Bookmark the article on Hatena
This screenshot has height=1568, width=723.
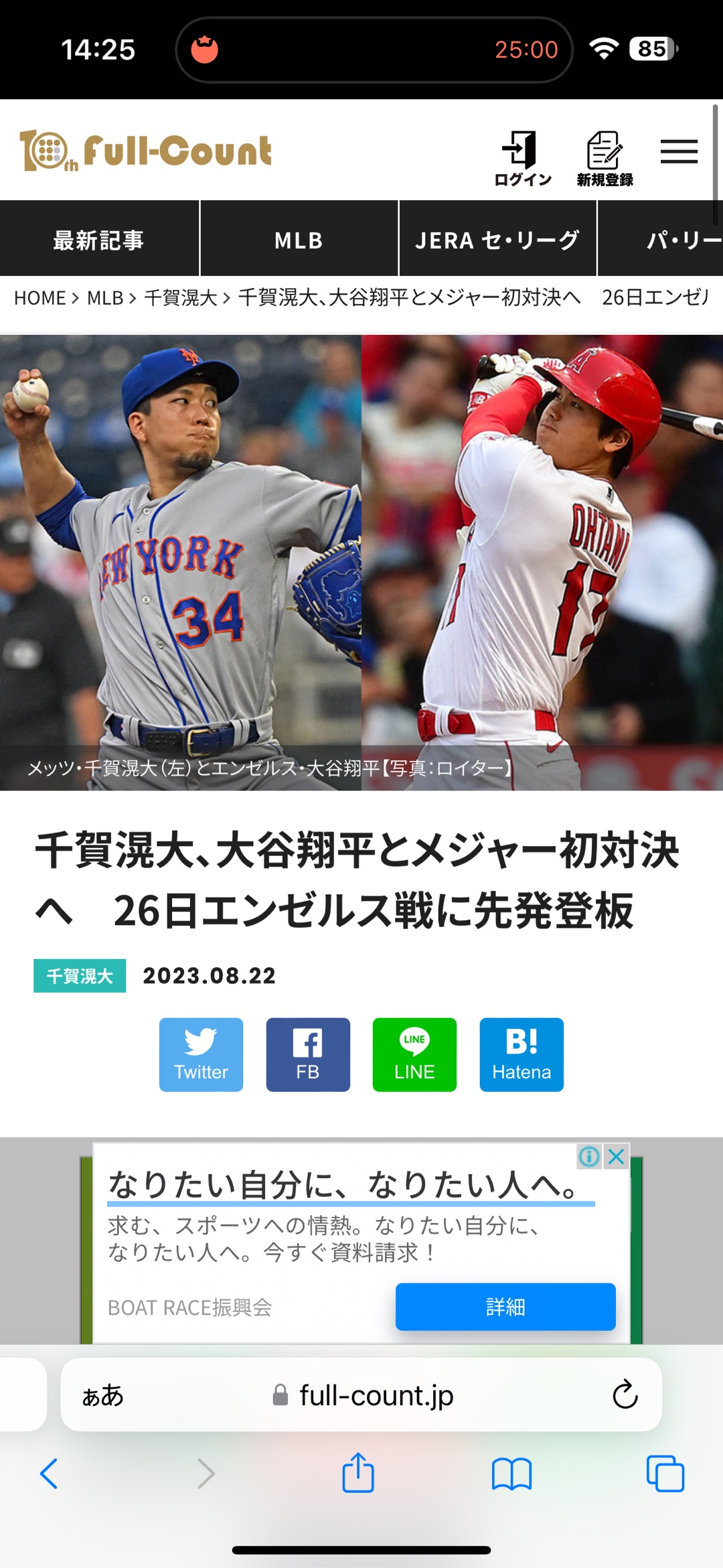[x=521, y=1055]
